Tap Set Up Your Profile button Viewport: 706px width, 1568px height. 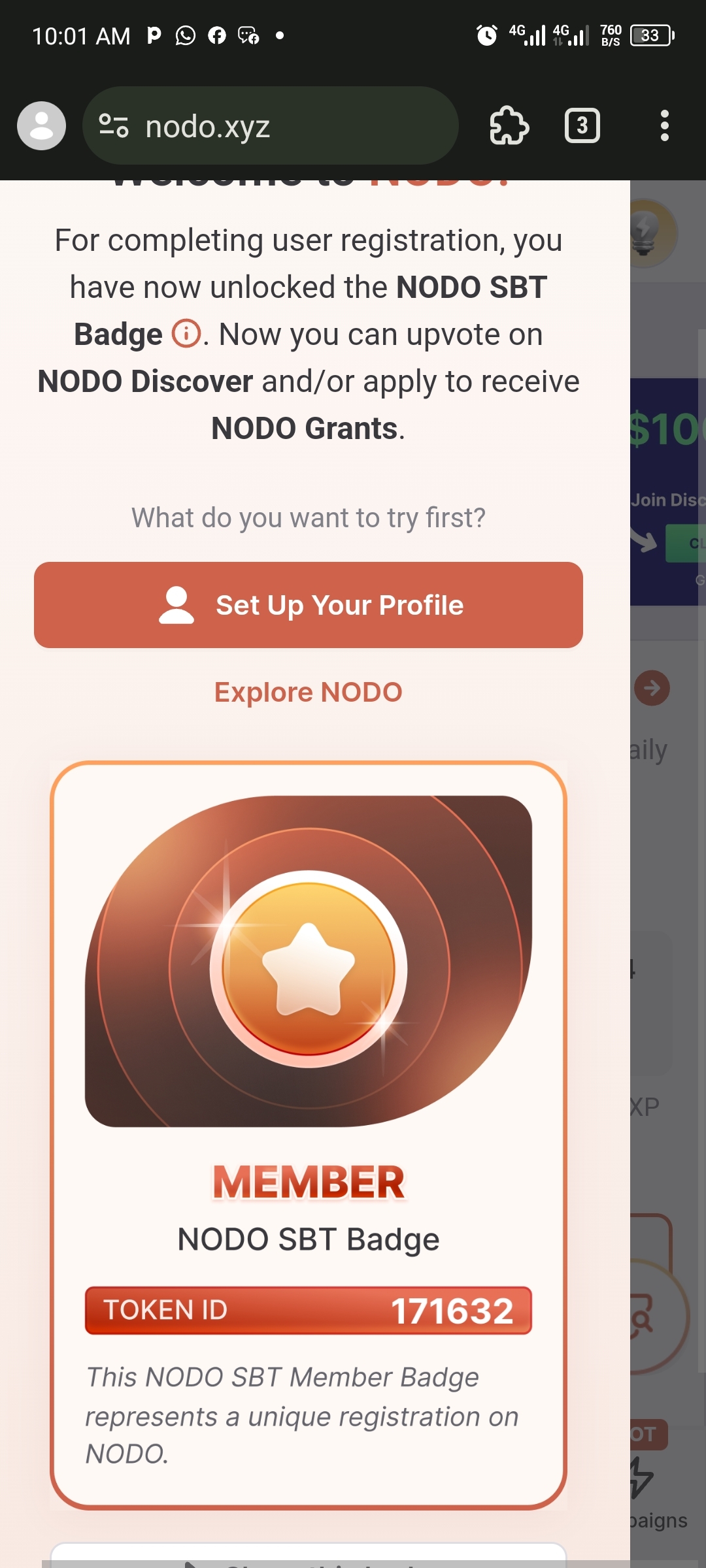(308, 605)
